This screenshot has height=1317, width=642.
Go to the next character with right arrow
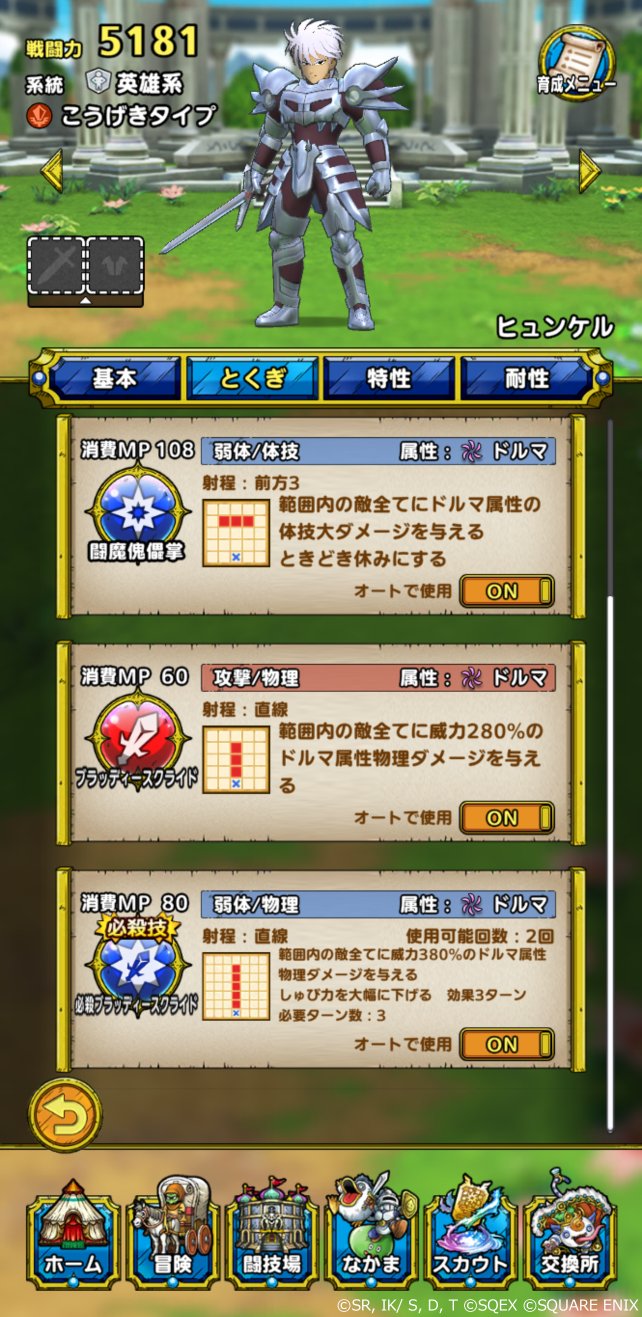point(590,171)
